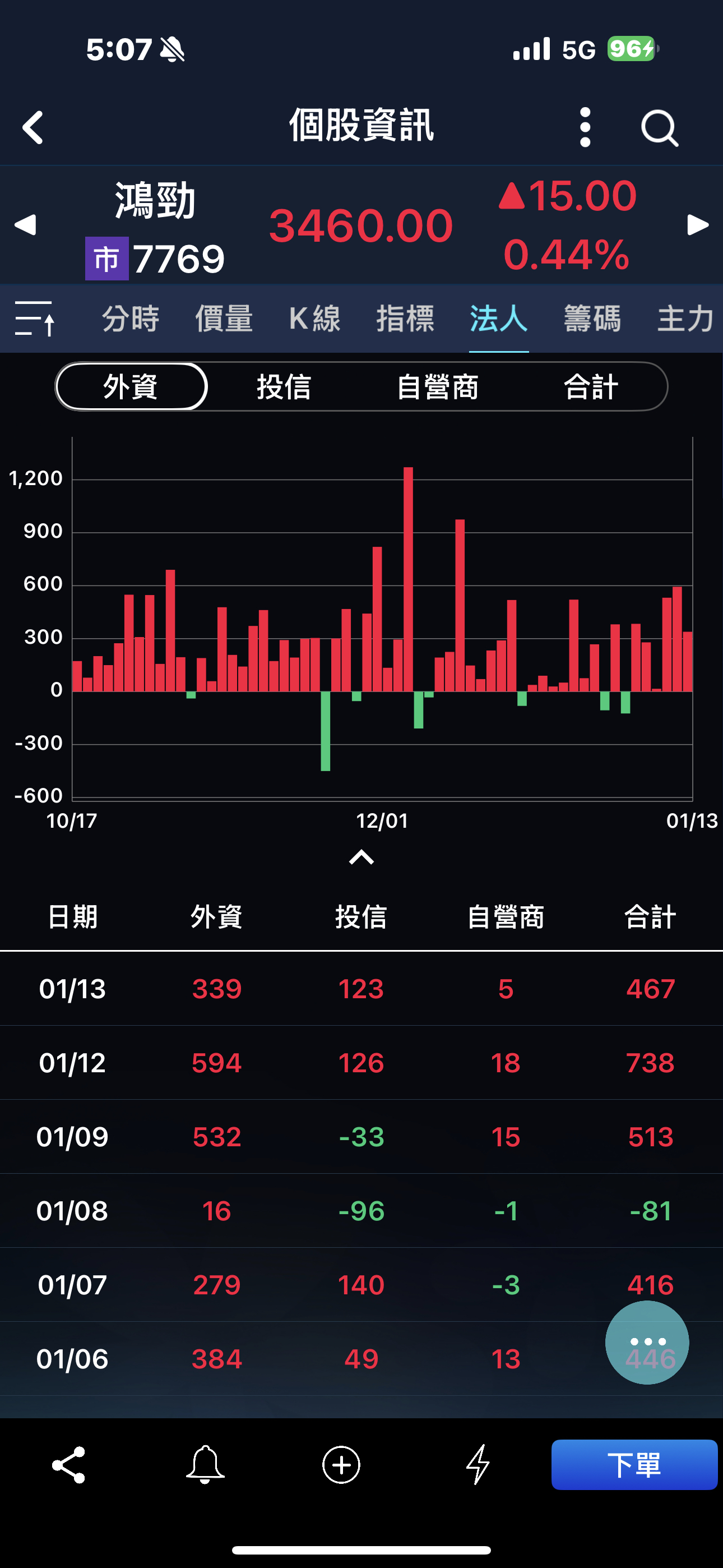
Task: Open the K線 tab
Action: click(x=314, y=319)
